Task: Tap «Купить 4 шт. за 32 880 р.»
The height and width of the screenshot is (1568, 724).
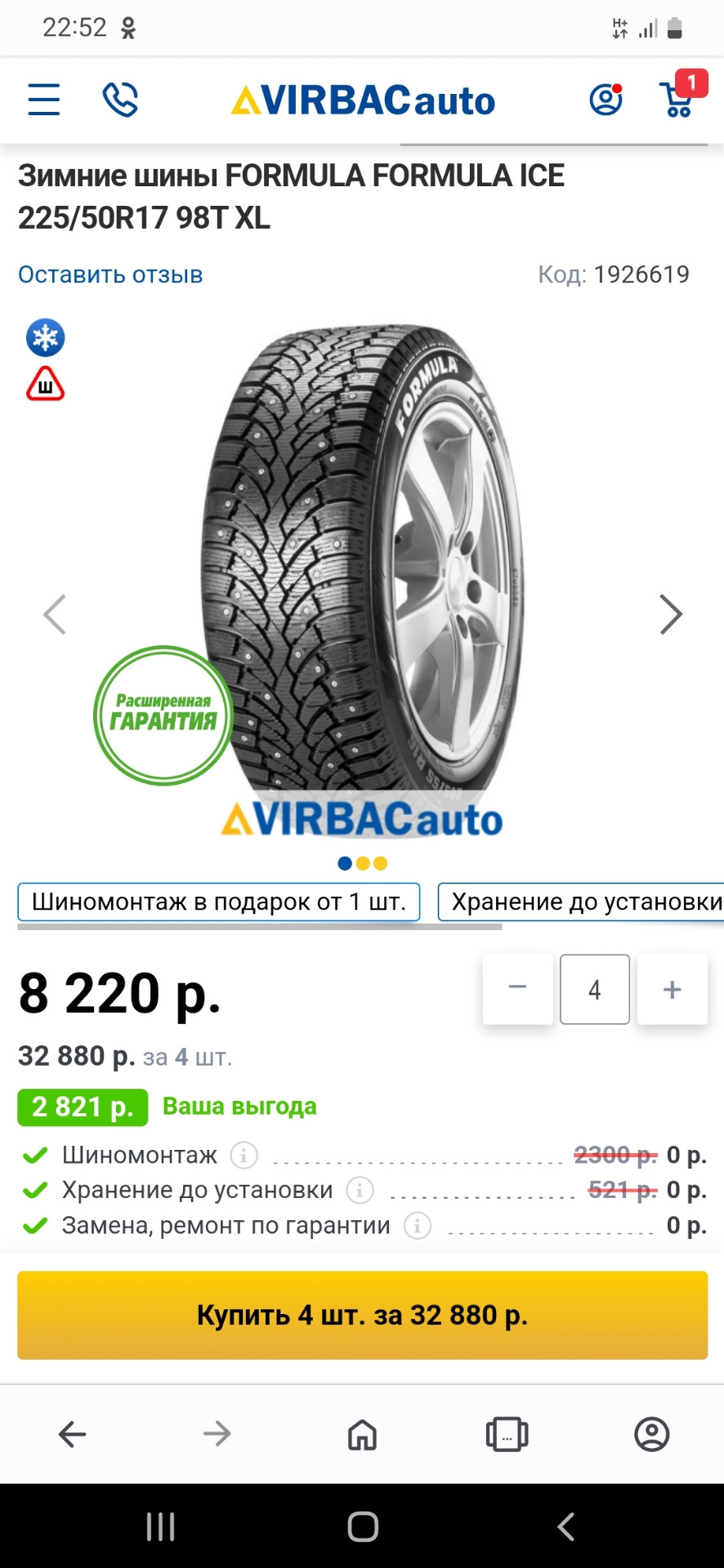Action: 362,1315
